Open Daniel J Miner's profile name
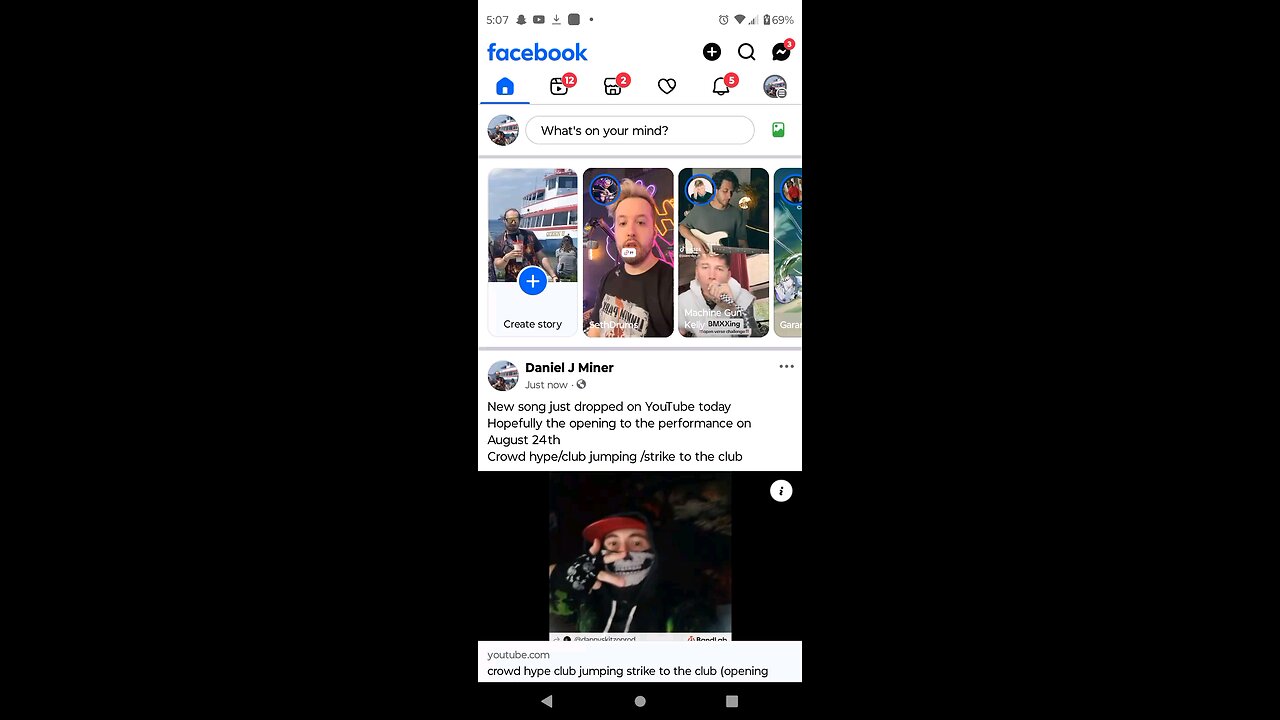 [569, 367]
